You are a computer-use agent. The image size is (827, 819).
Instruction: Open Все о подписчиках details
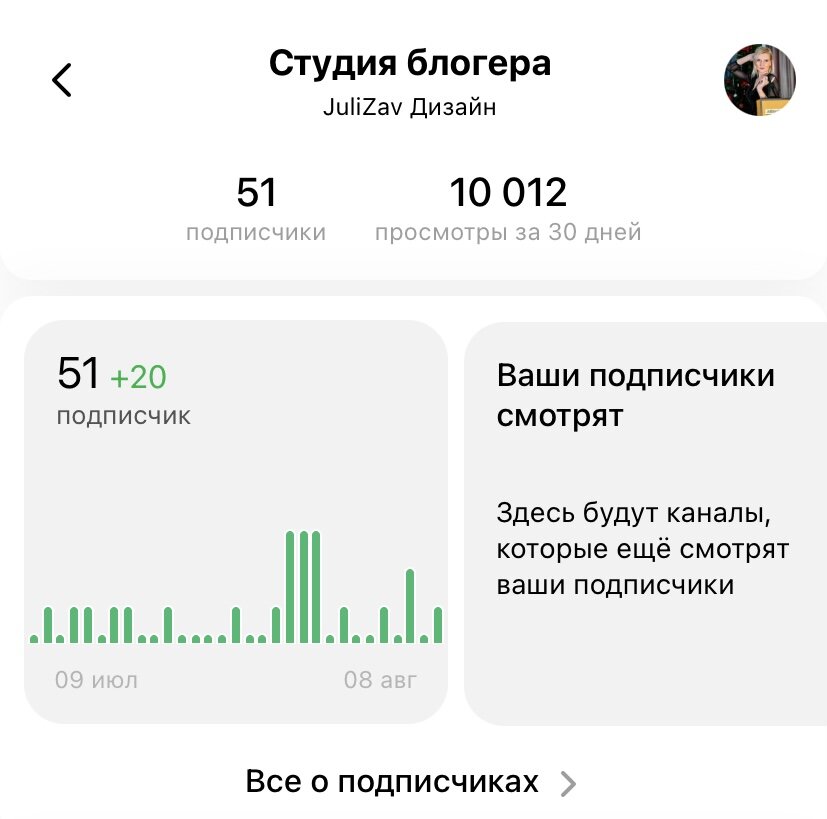pos(411,782)
